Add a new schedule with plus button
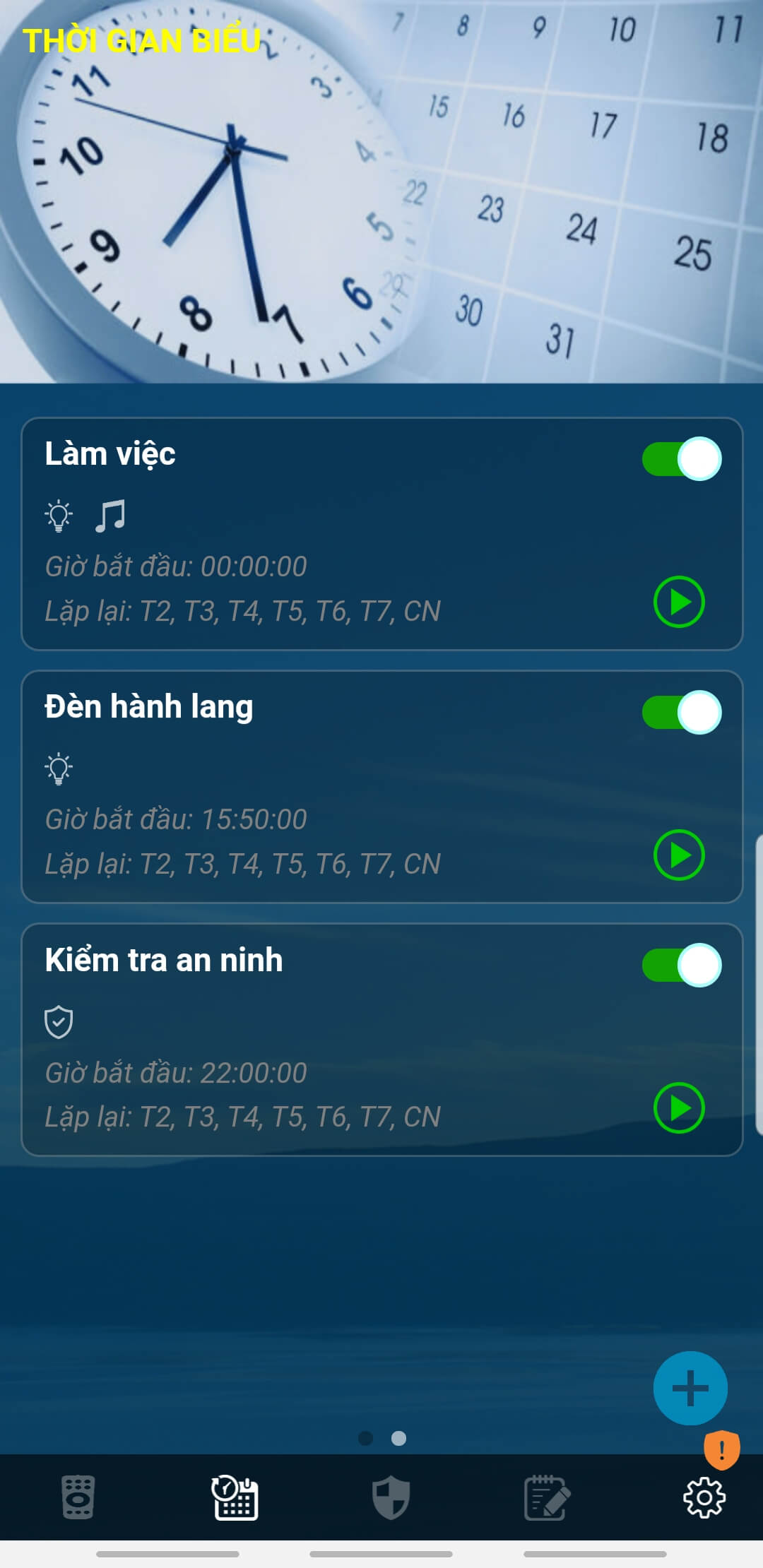Image resolution: width=763 pixels, height=1568 pixels. (x=690, y=1388)
